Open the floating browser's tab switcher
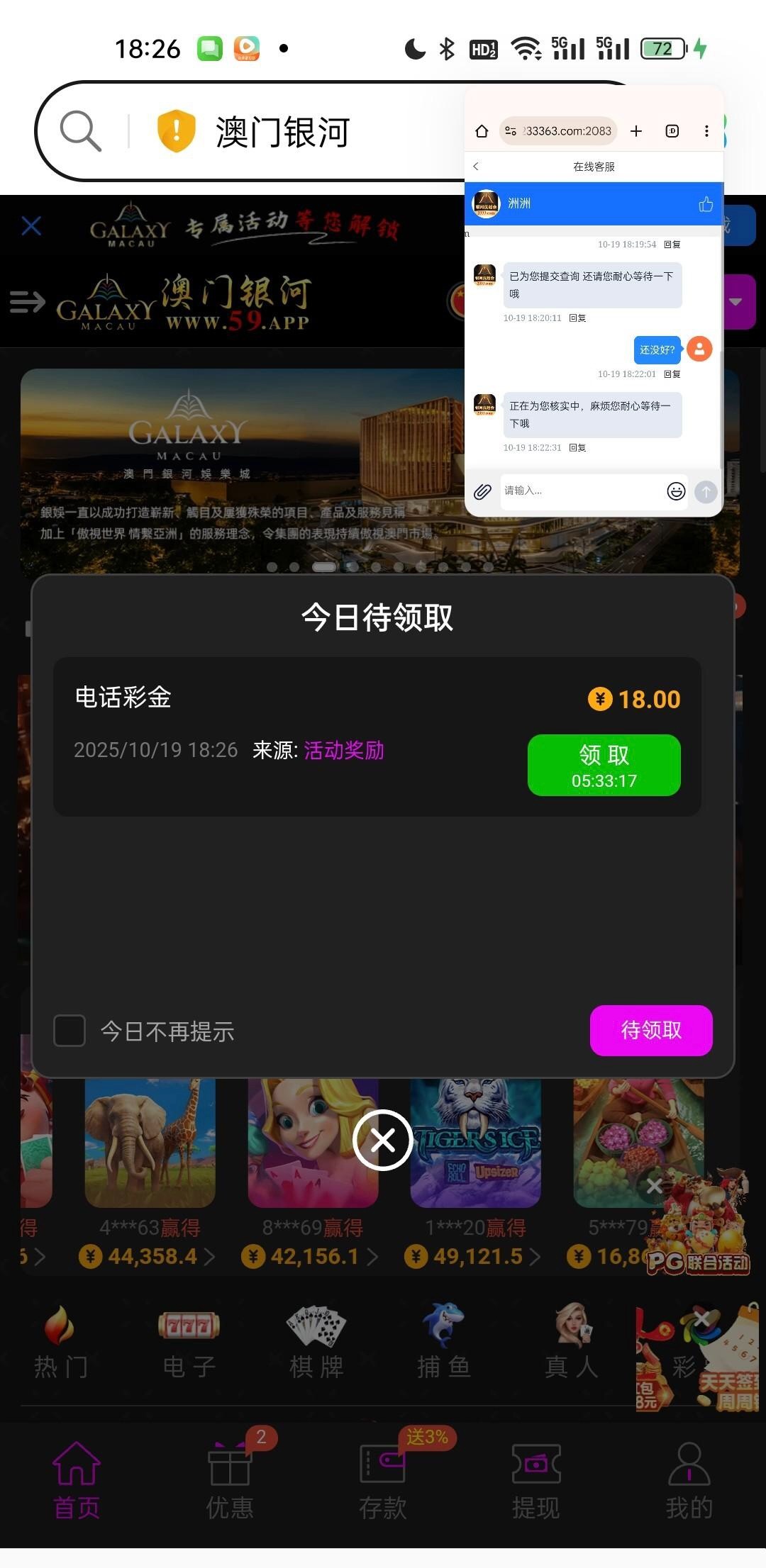This screenshot has width=766, height=1568. click(x=672, y=131)
